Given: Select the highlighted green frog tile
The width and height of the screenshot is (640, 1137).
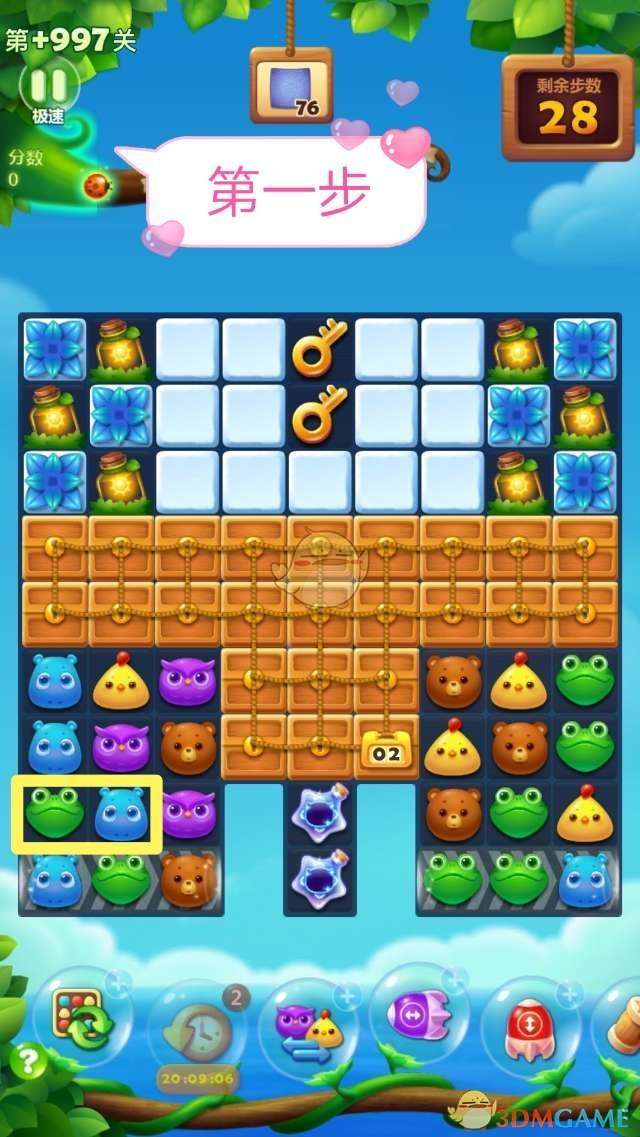Looking at the screenshot, I should pyautogui.click(x=54, y=814).
